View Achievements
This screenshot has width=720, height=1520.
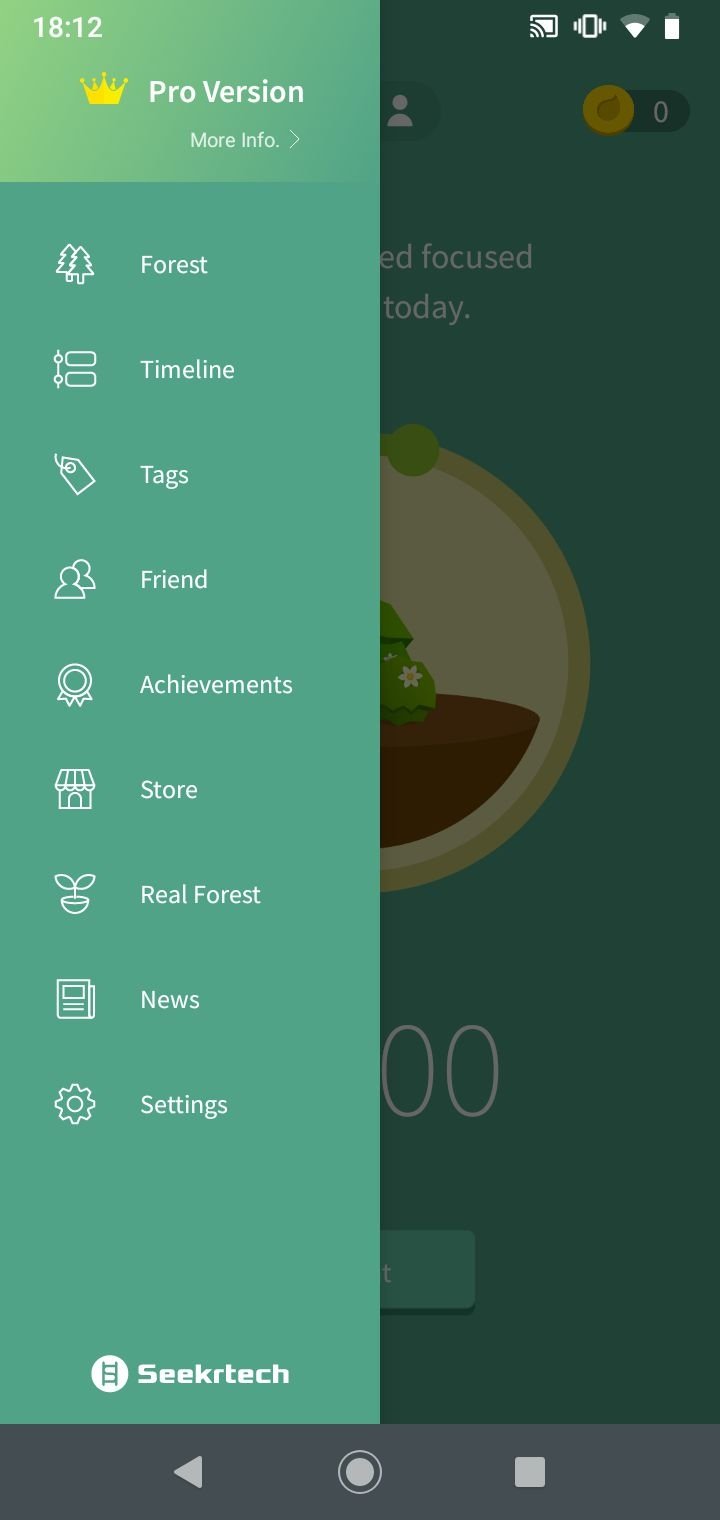pyautogui.click(x=190, y=685)
